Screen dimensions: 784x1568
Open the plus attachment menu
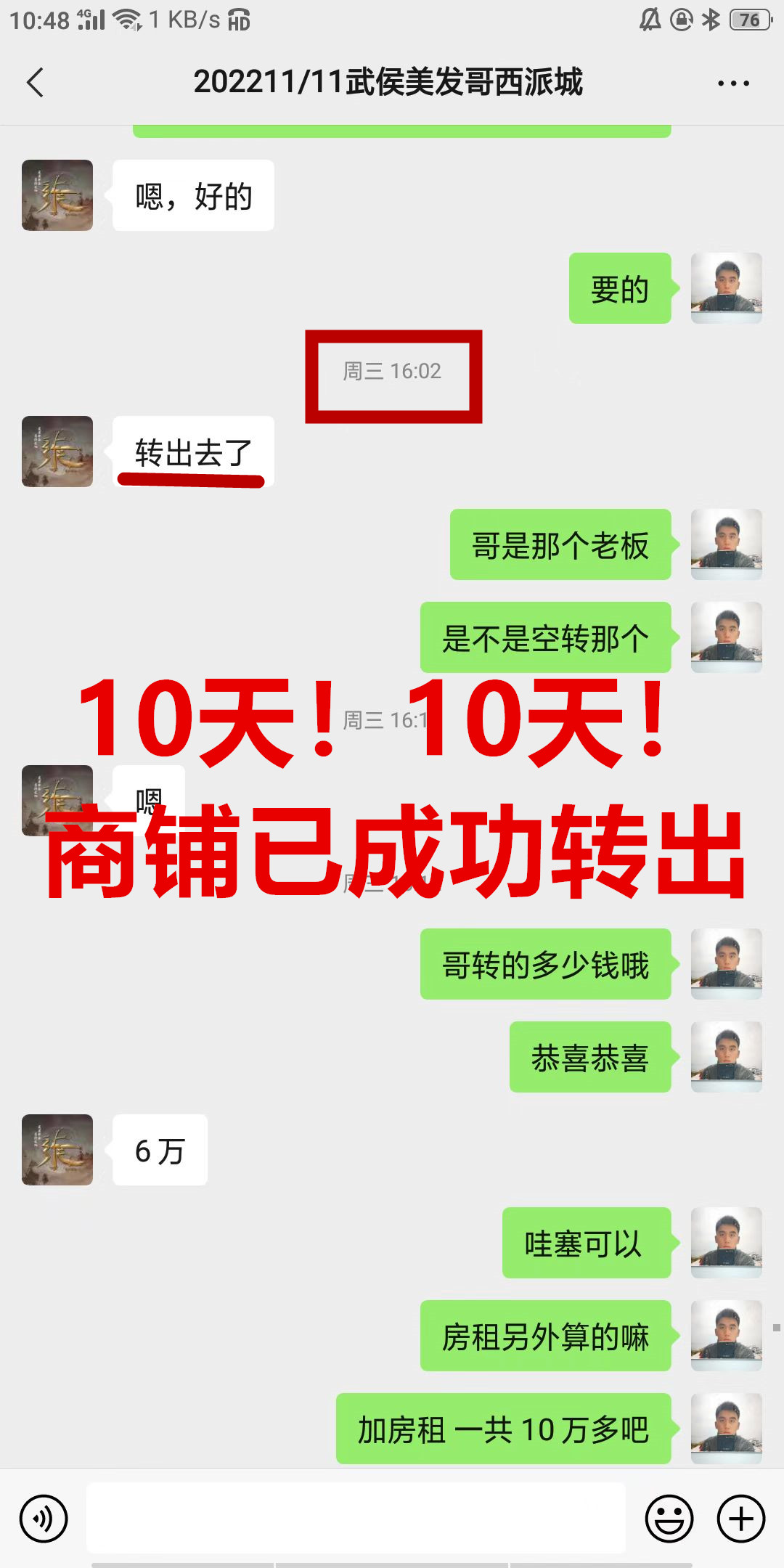tap(740, 1518)
